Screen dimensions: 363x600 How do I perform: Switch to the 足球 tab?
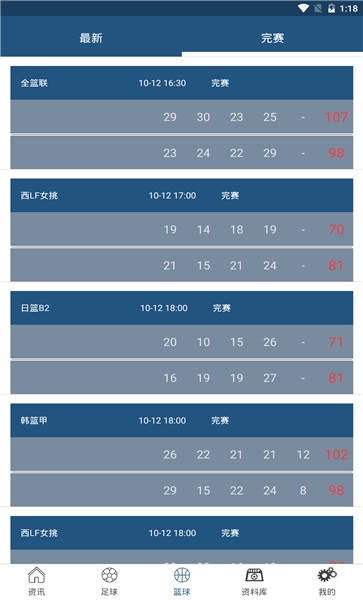coord(109,582)
